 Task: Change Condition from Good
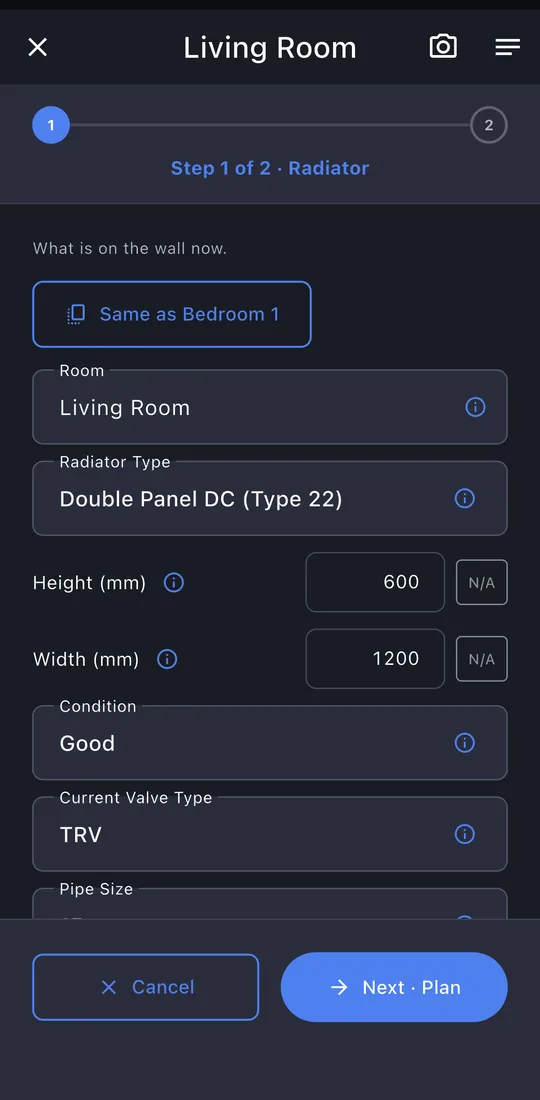tap(270, 742)
